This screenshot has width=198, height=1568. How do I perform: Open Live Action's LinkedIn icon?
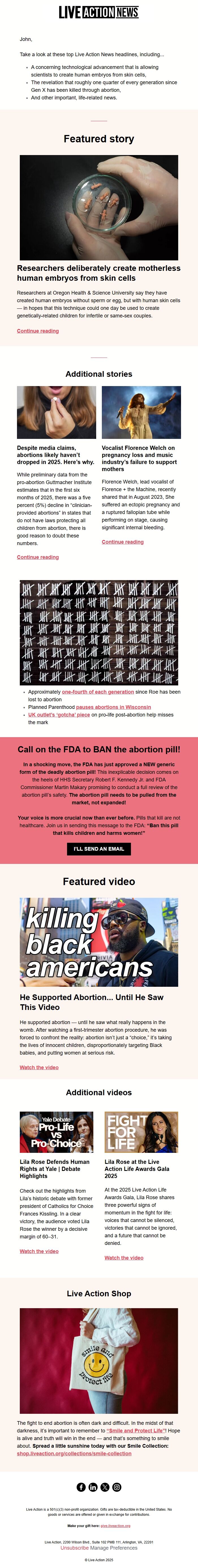[92, 1486]
